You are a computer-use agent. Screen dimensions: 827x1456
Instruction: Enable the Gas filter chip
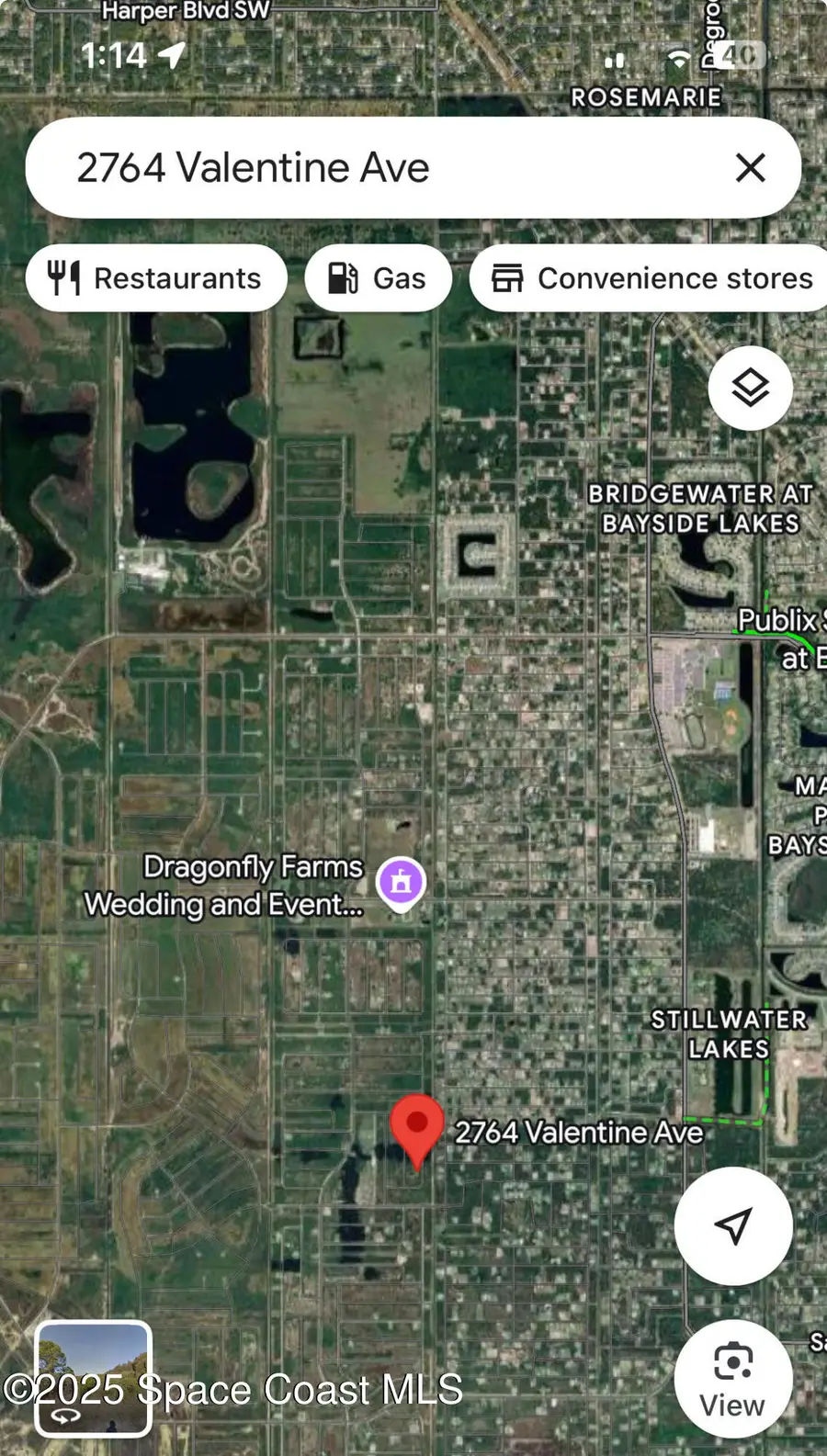(x=378, y=277)
